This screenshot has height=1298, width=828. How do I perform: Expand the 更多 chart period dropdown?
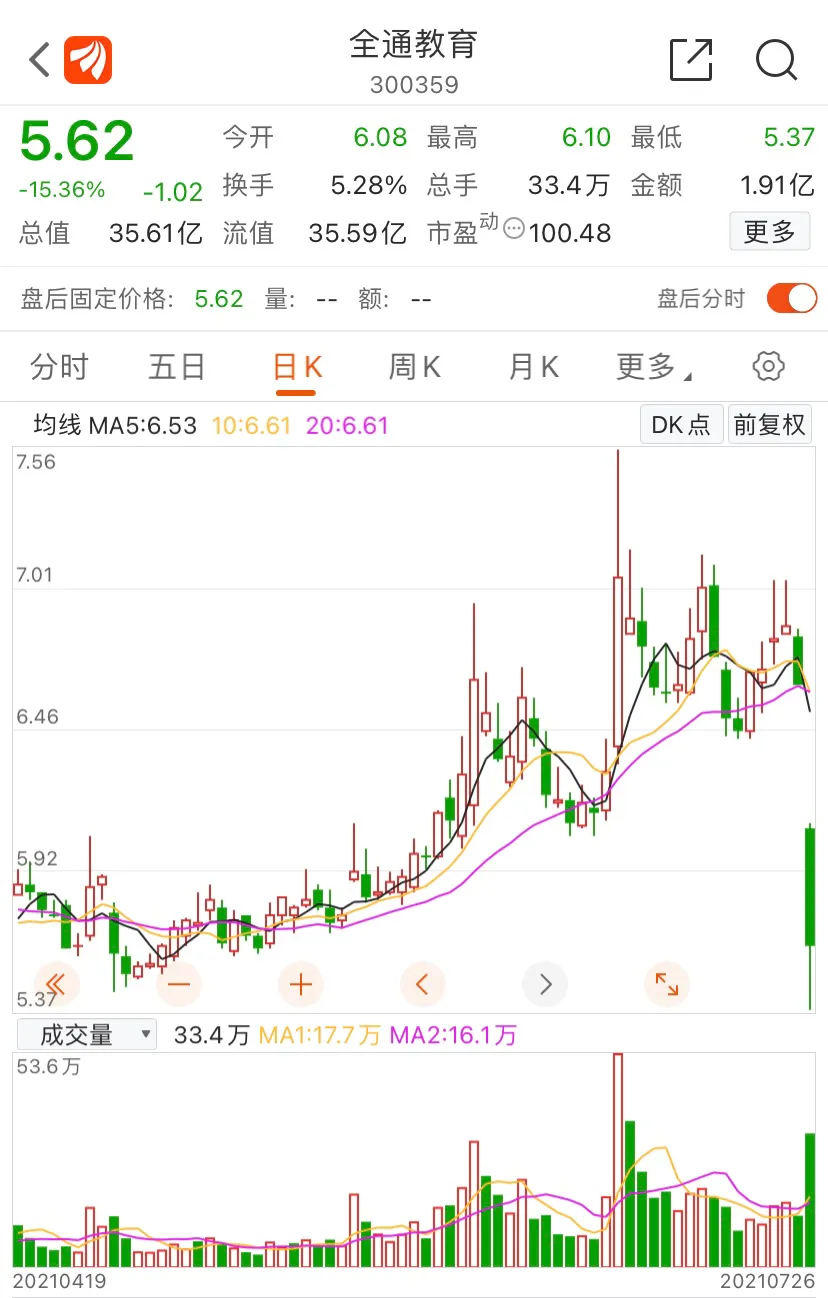pos(653,367)
